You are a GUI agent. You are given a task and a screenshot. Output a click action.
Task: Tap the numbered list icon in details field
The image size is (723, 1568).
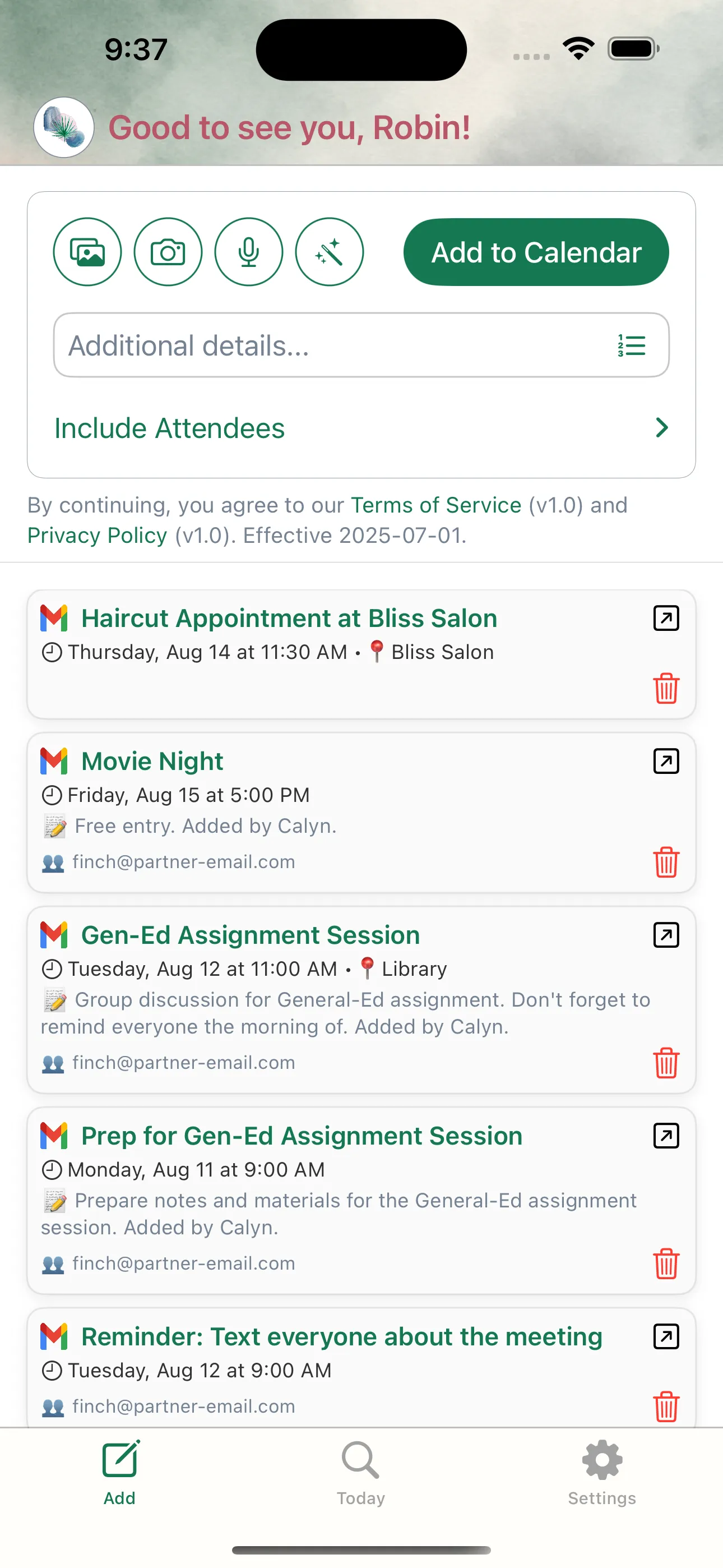pyautogui.click(x=632, y=345)
